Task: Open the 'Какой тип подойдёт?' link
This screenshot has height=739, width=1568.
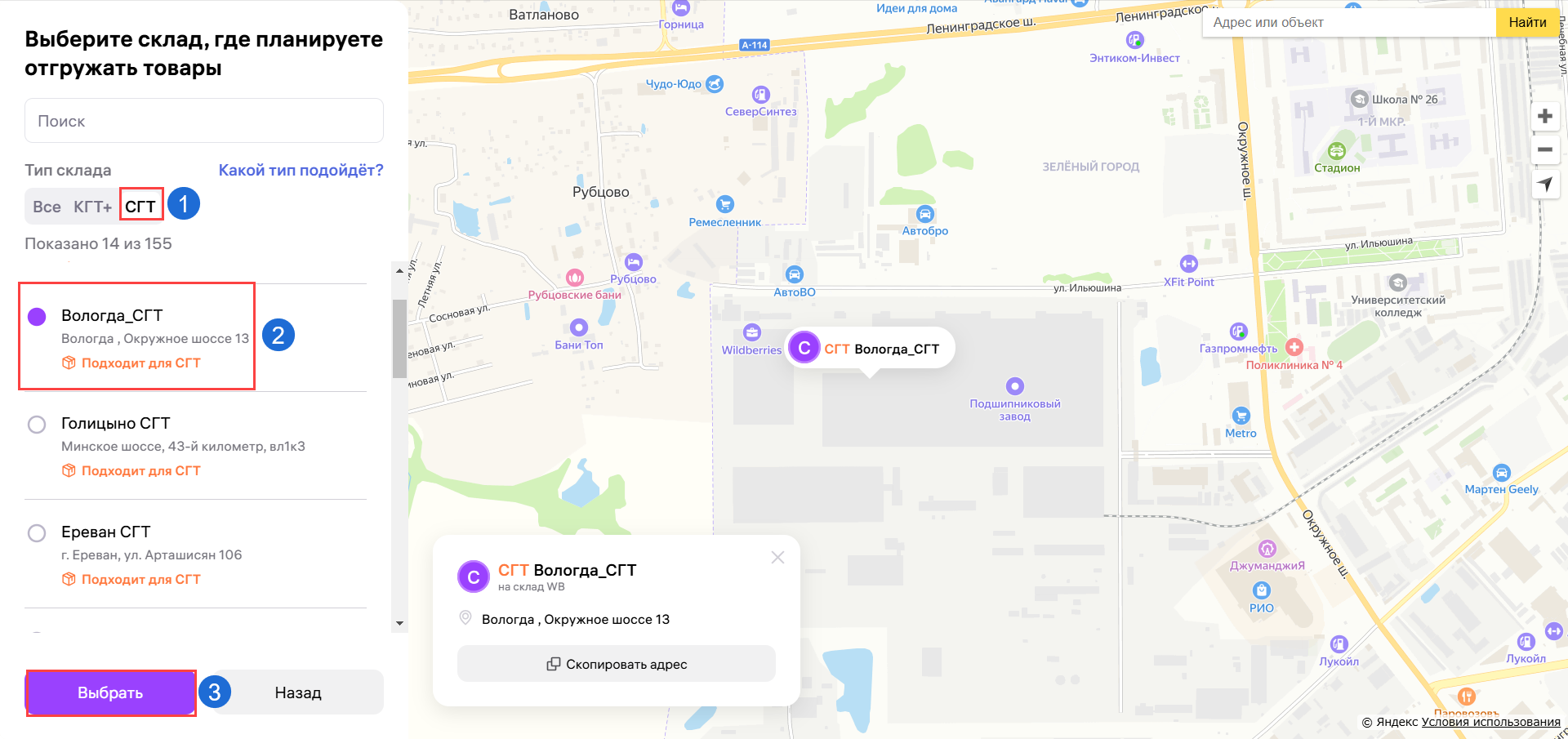Action: pyautogui.click(x=301, y=170)
